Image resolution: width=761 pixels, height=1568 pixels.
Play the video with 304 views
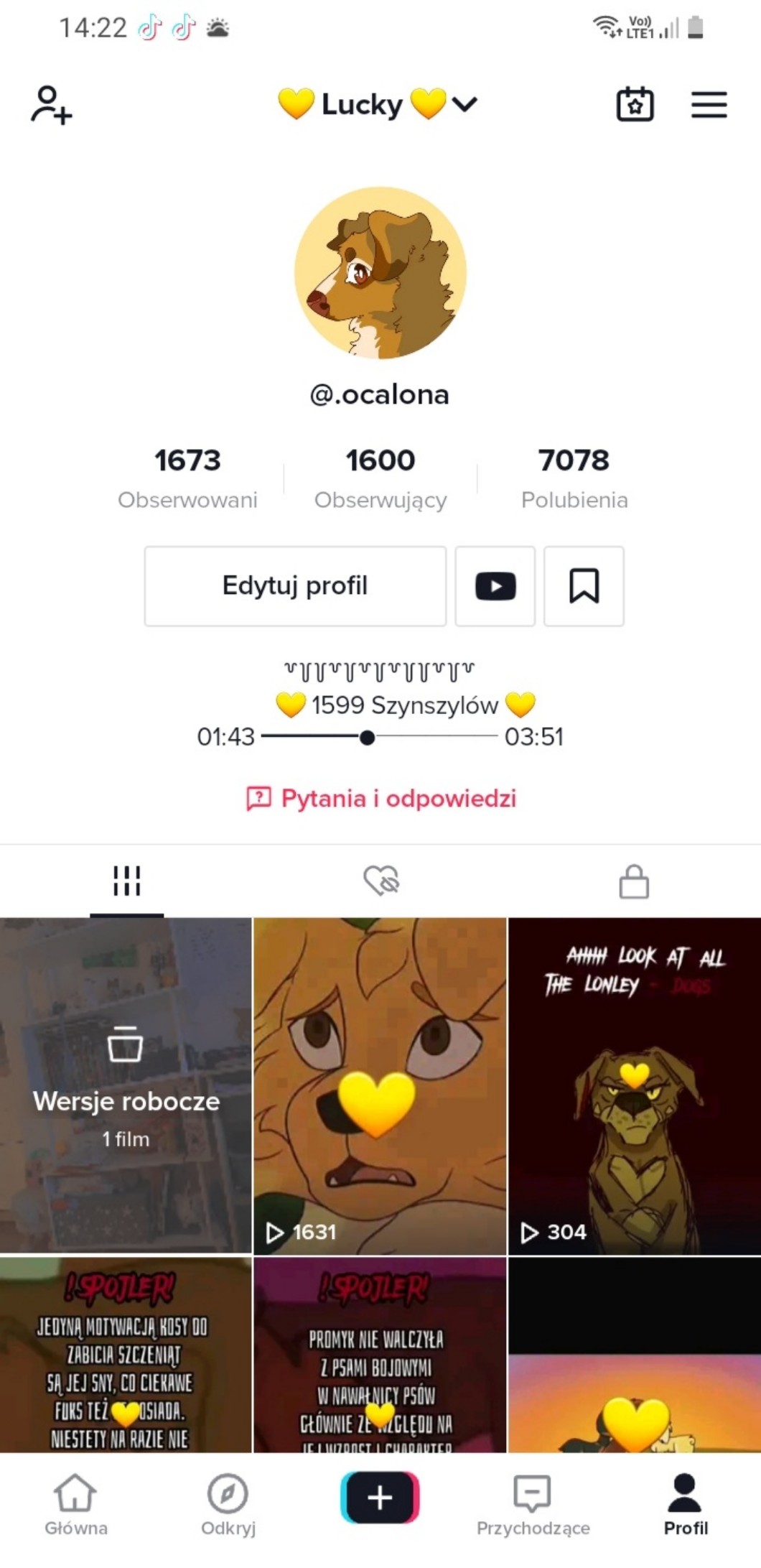pyautogui.click(x=634, y=1085)
